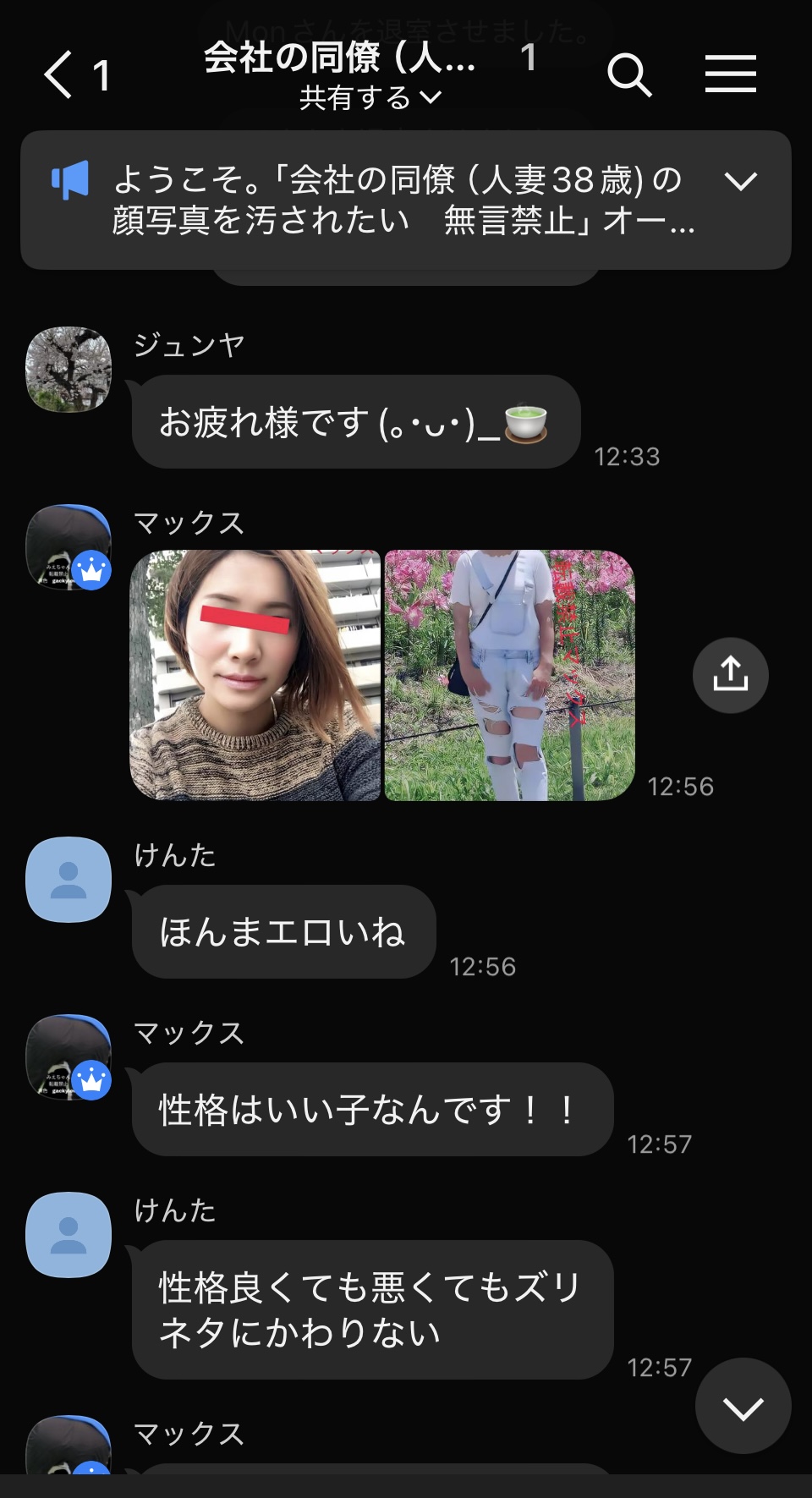Tap the share icon next to マックス's photos
Image resolution: width=812 pixels, height=1498 pixels.
tap(729, 675)
